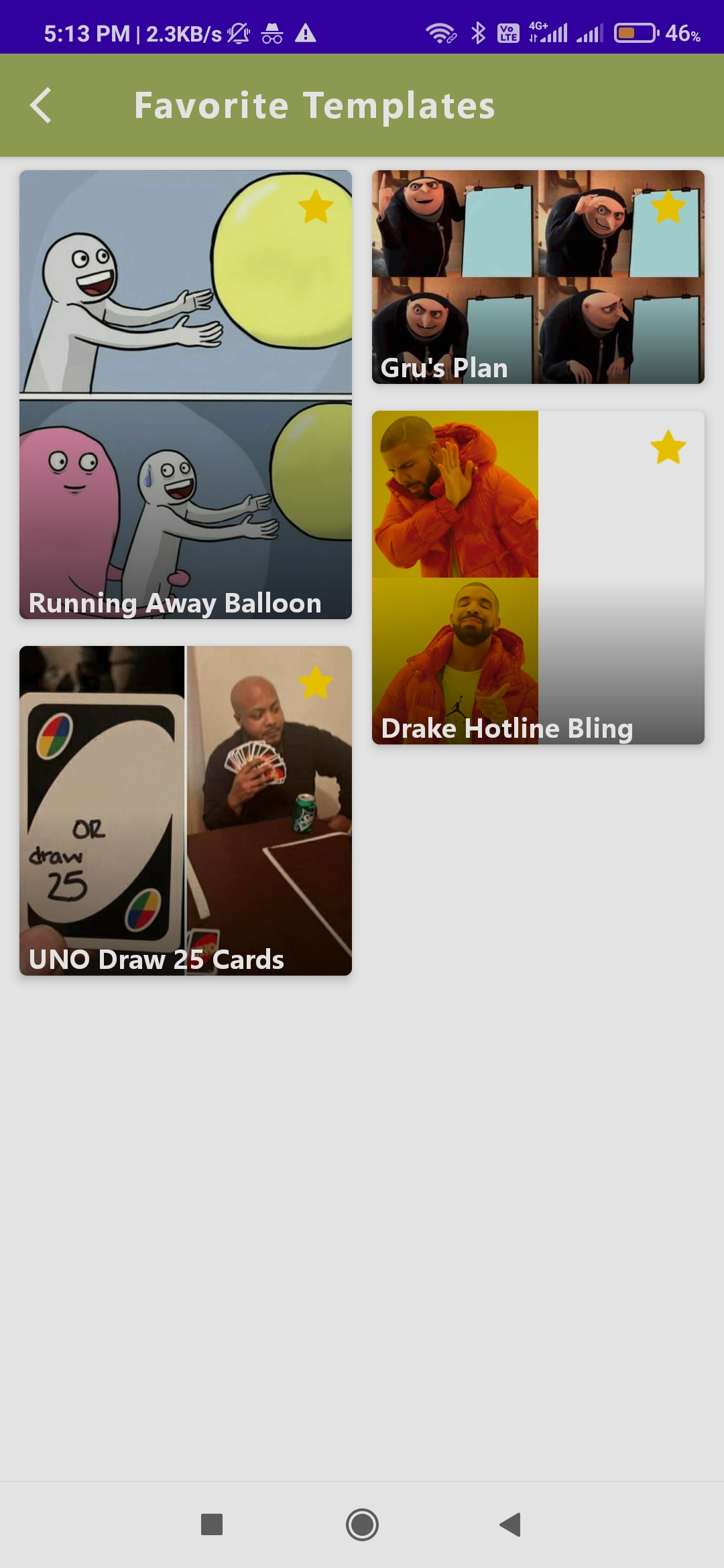724x1568 pixels.
Task: Go back from Favorite Templates
Action: coord(41,105)
